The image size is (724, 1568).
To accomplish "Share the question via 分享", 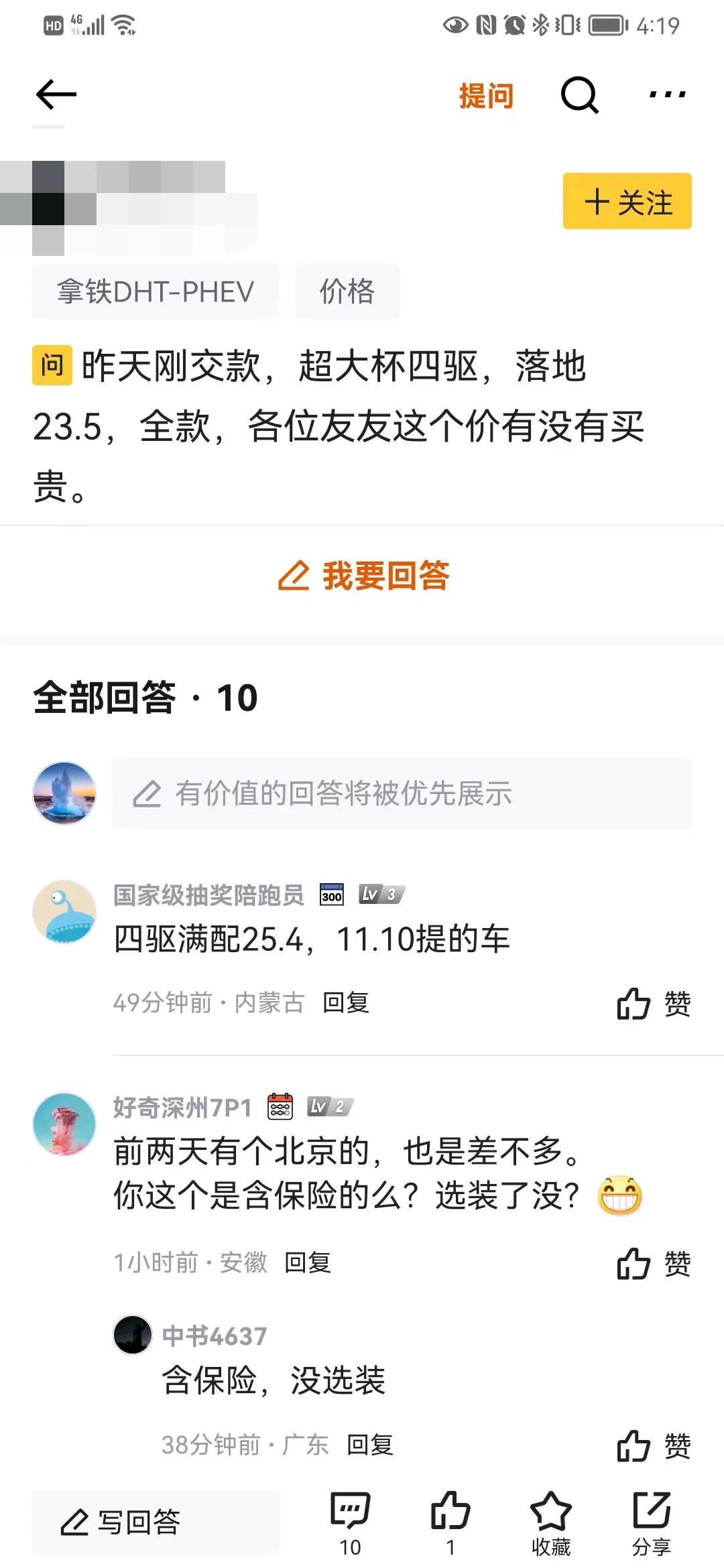I will 651,1522.
